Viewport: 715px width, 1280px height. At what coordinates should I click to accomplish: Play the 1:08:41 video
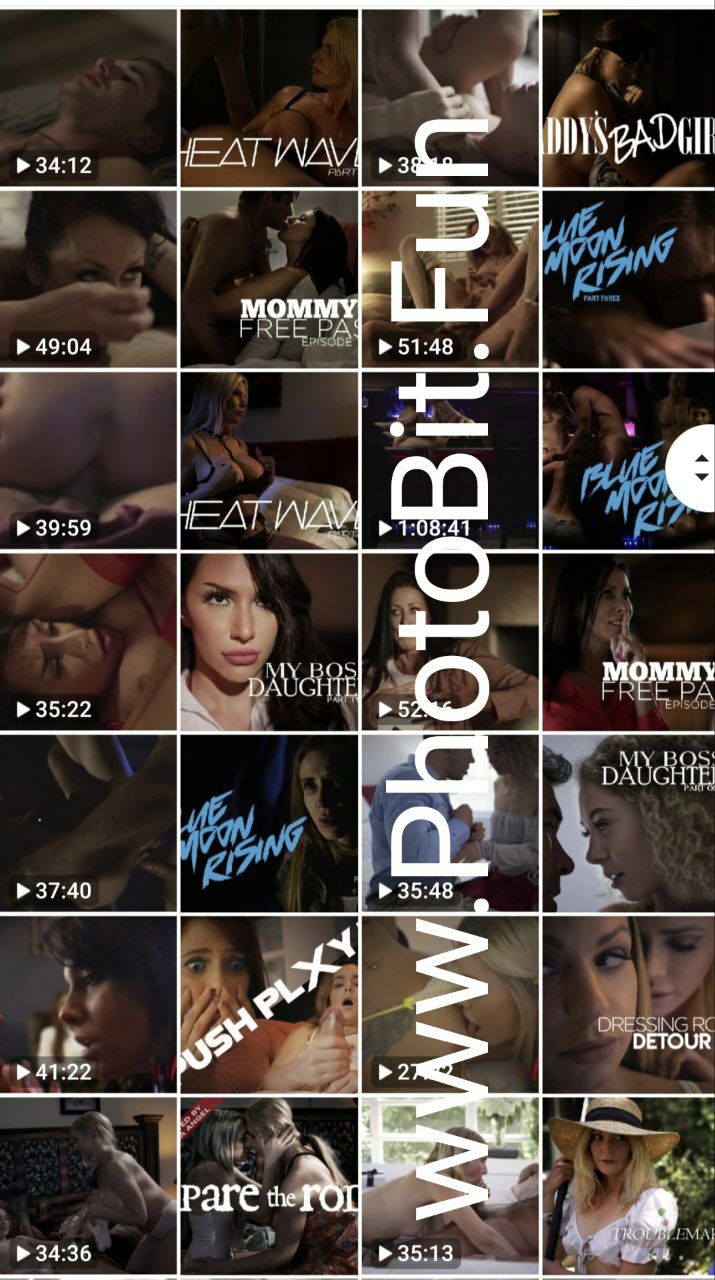coord(450,461)
